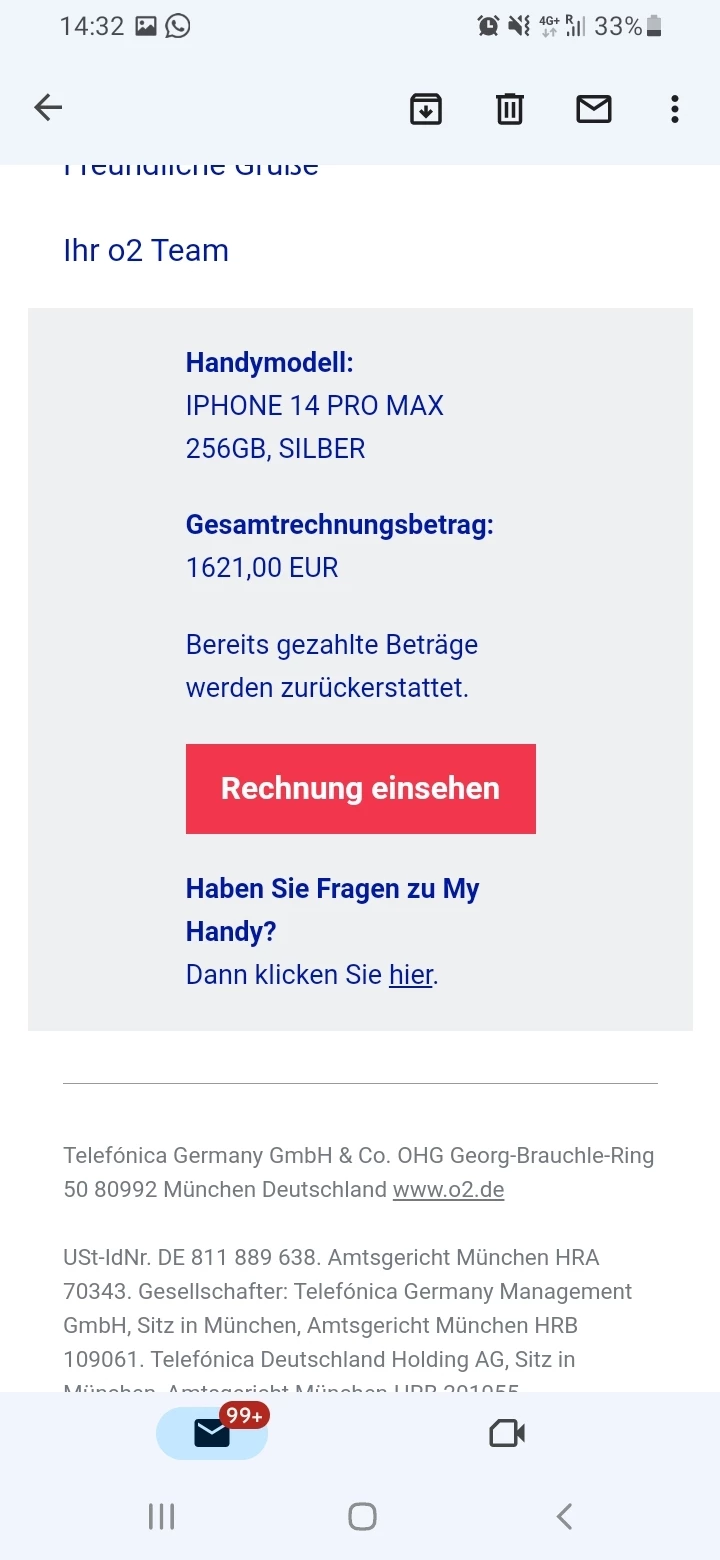Go back to the inbox
Screen dimensions: 720x1560
click(x=48, y=108)
